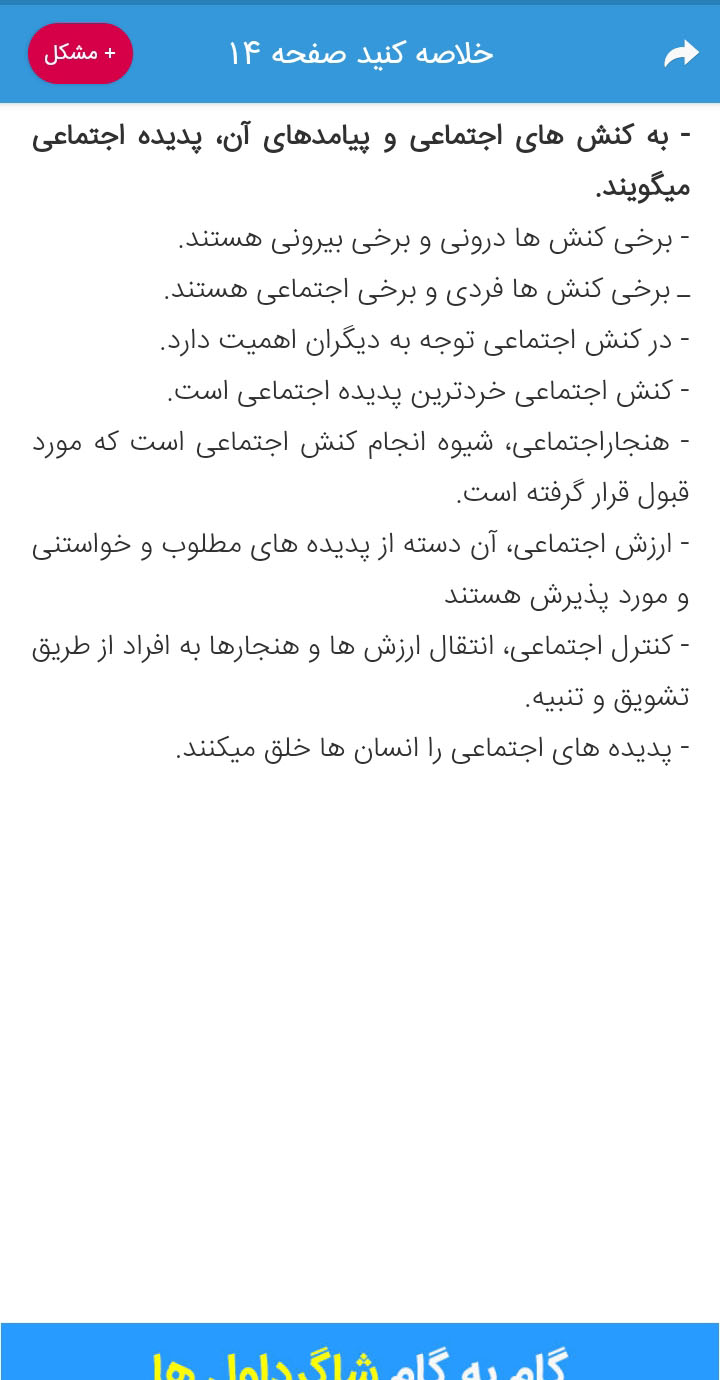This screenshot has height=1380, width=720.
Task: Click the blue header bar of the page
Action: (x=360, y=53)
